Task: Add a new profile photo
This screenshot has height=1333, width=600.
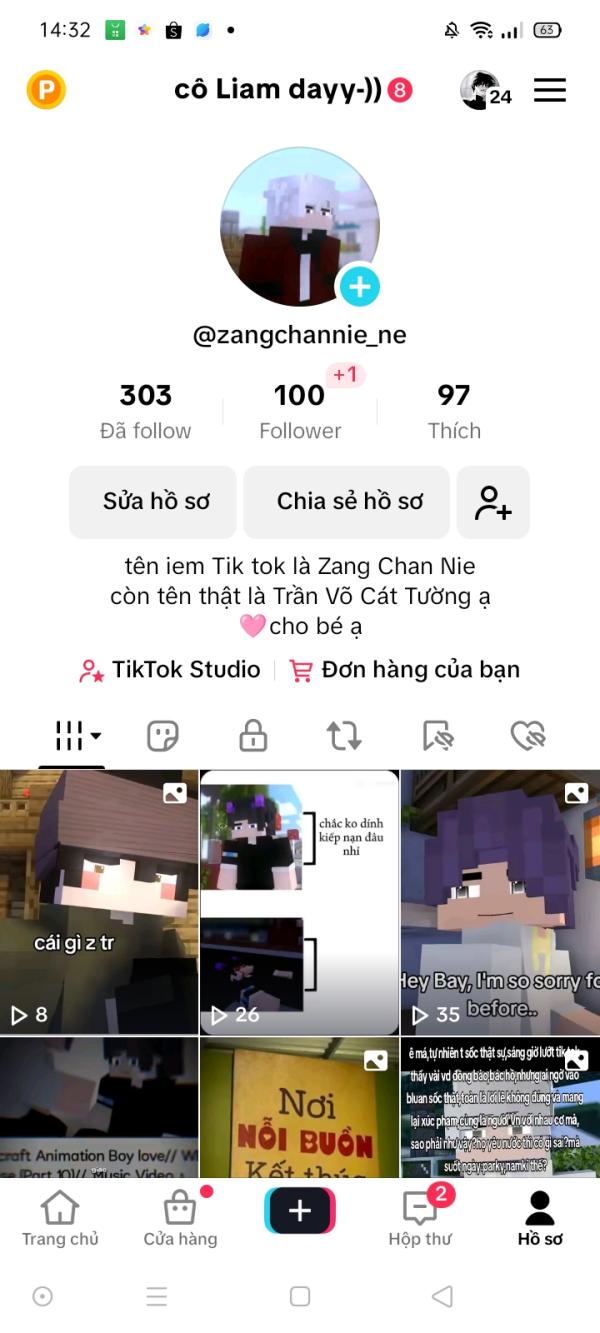Action: click(359, 287)
